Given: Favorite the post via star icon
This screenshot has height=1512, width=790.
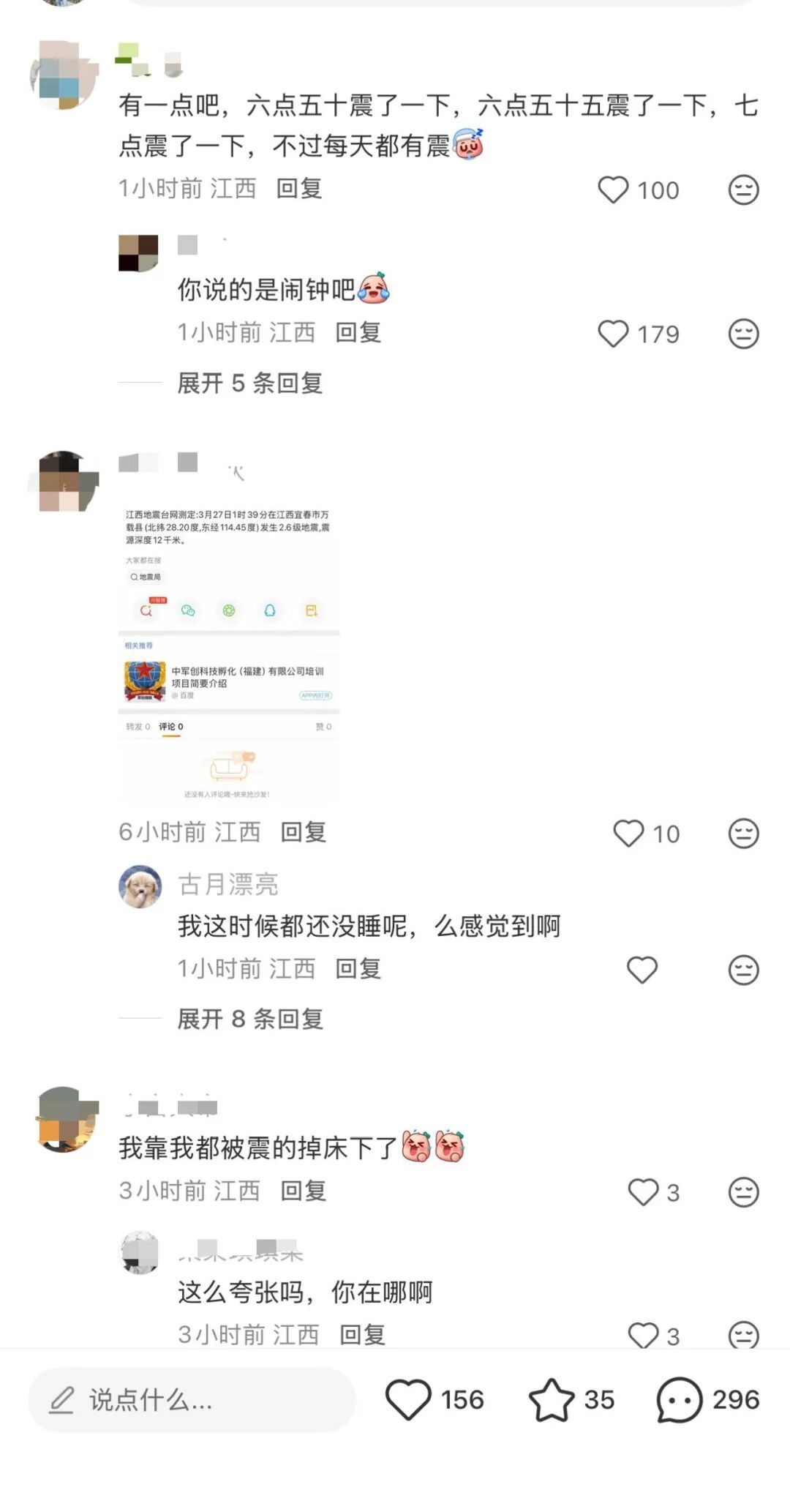Looking at the screenshot, I should pyautogui.click(x=552, y=1399).
